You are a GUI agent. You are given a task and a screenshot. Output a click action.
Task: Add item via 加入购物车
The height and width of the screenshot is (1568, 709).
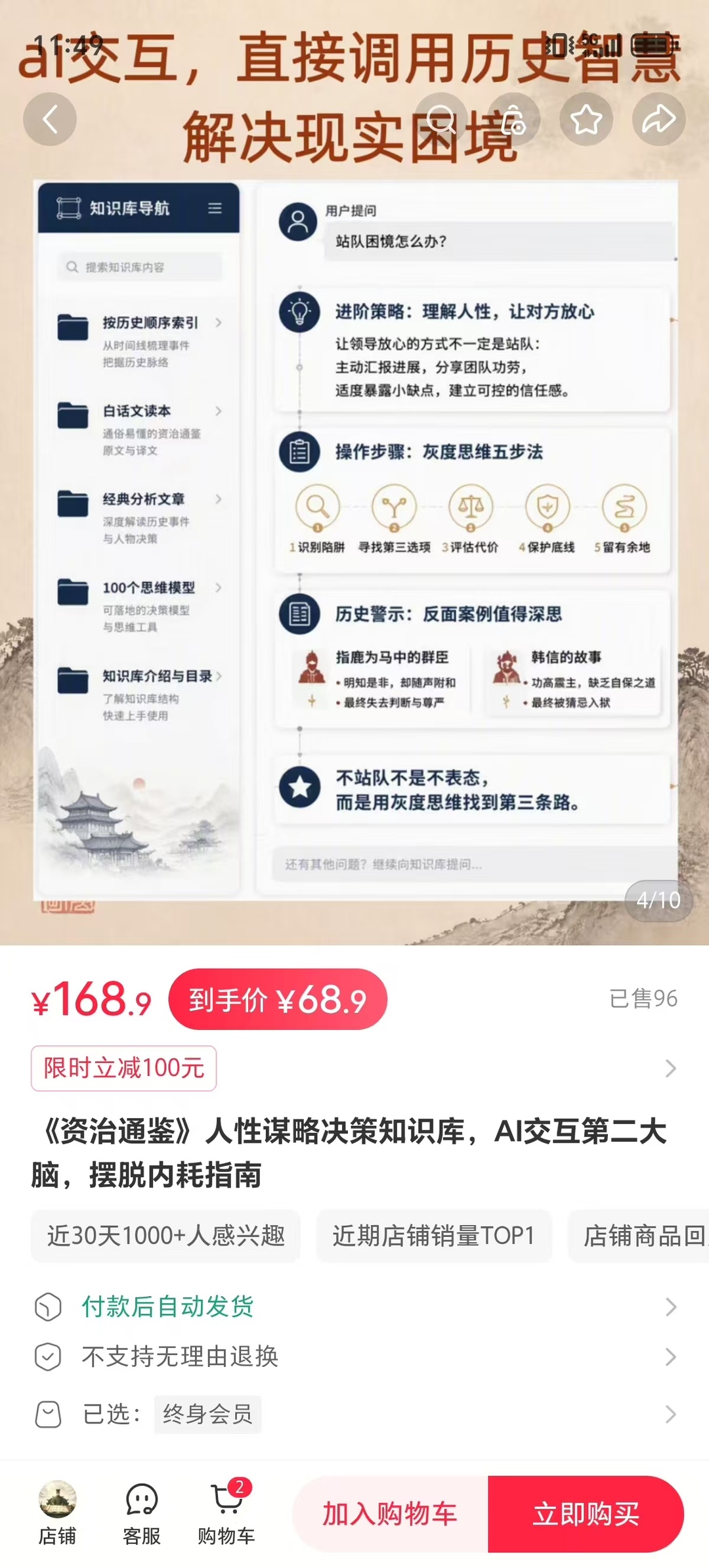(x=390, y=1514)
